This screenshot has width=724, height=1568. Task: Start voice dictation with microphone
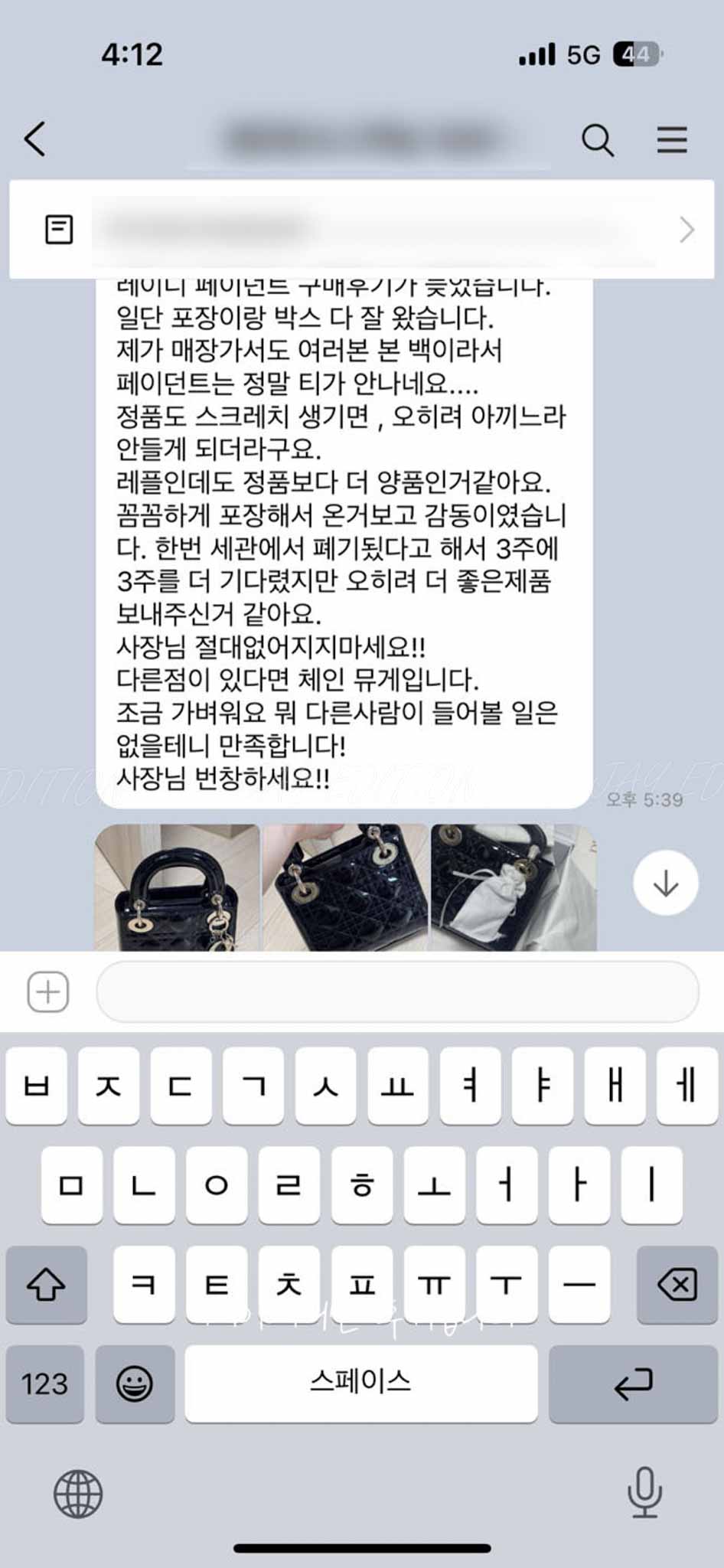(644, 1492)
